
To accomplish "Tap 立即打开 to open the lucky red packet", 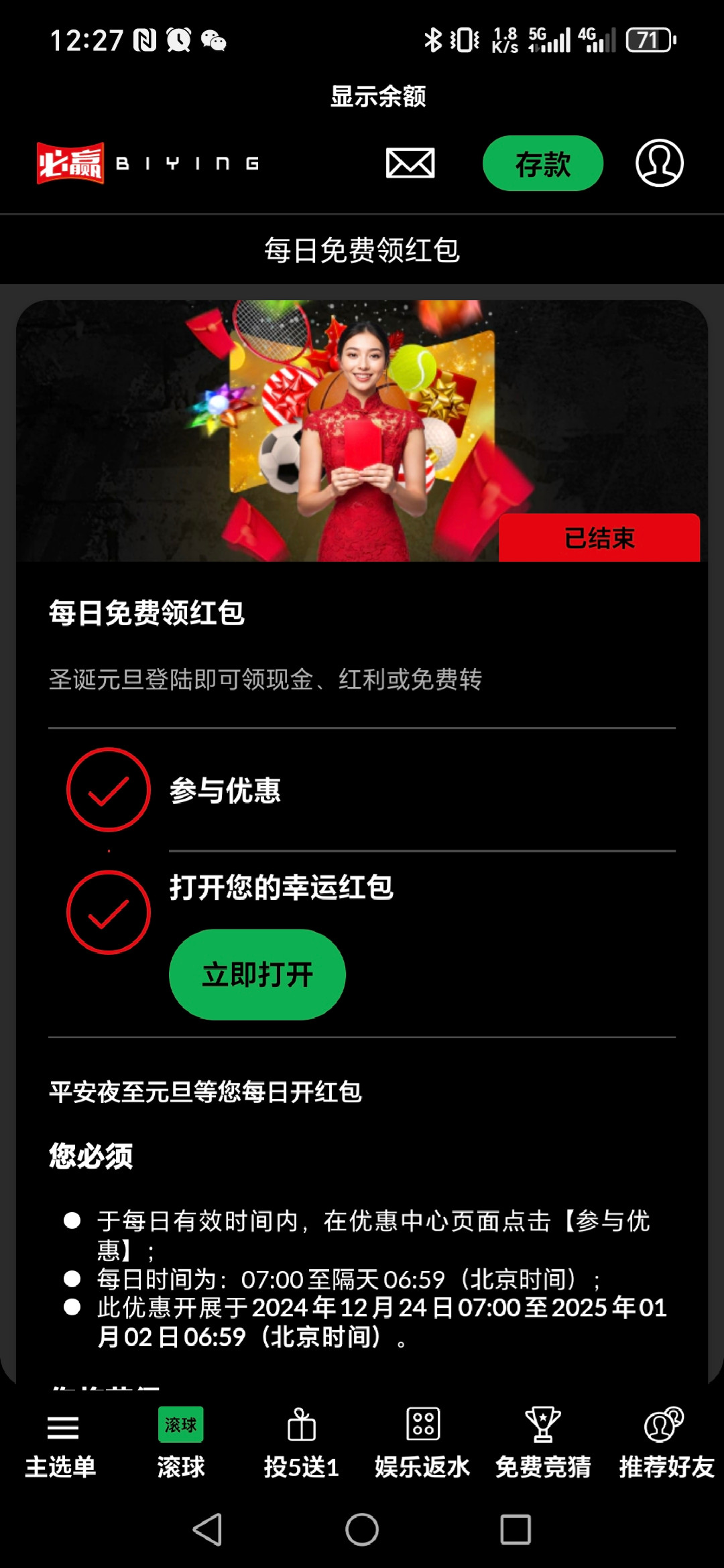I will (257, 974).
